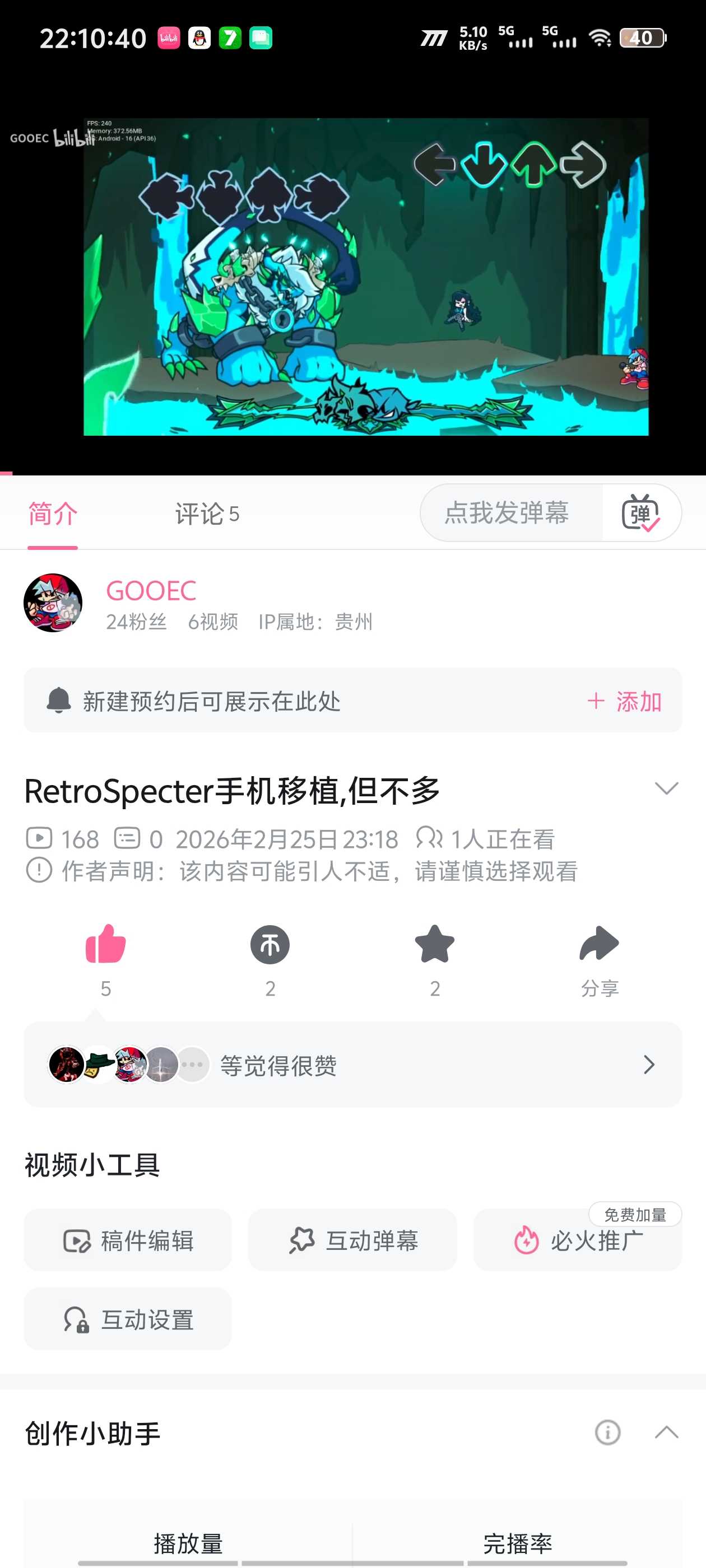The image size is (706, 1568).
Task: Favorite the video with the star
Action: coord(434,945)
